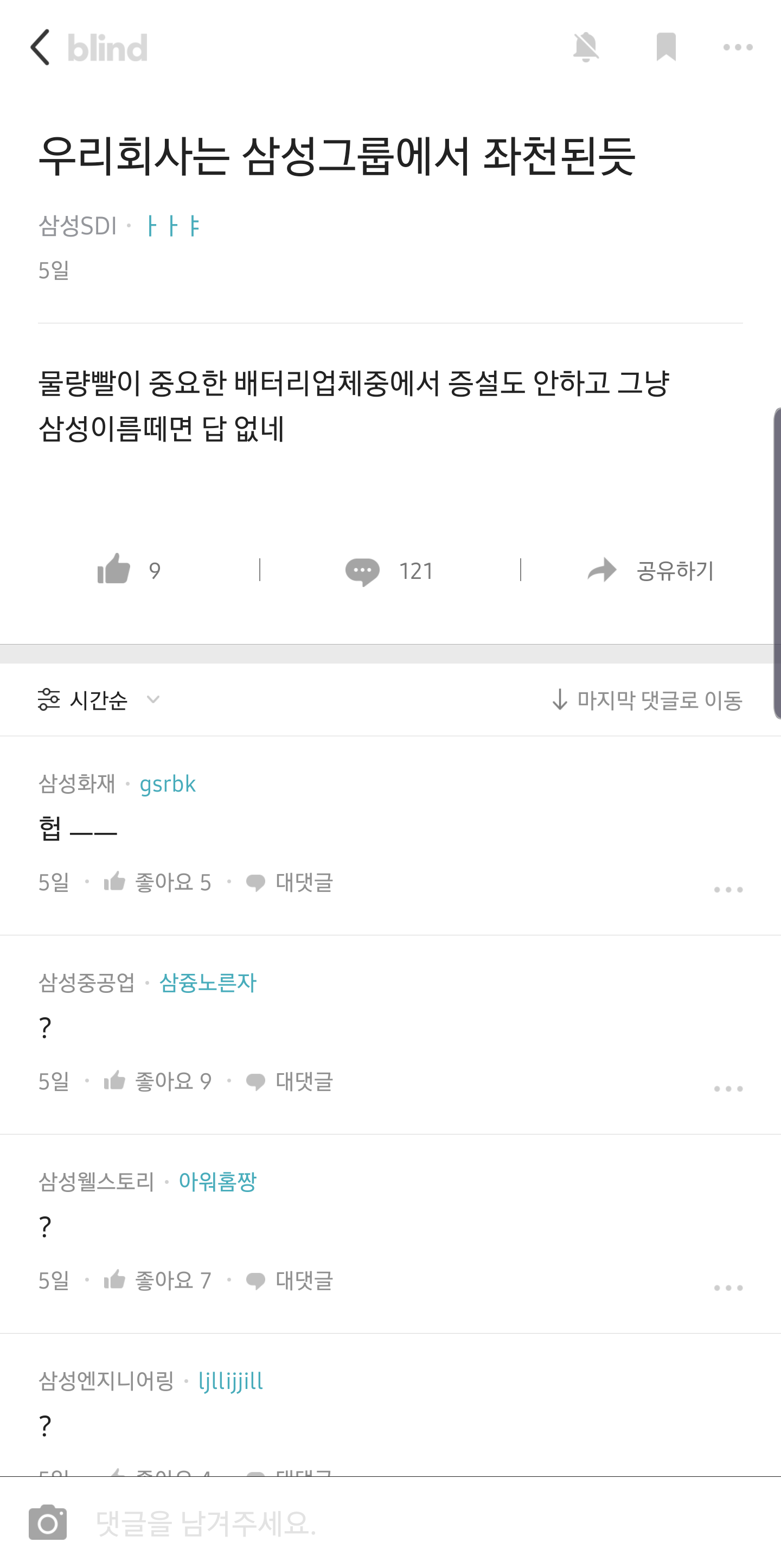781x1568 pixels.
Task: Attach a photo with the camera icon
Action: pos(47,1522)
